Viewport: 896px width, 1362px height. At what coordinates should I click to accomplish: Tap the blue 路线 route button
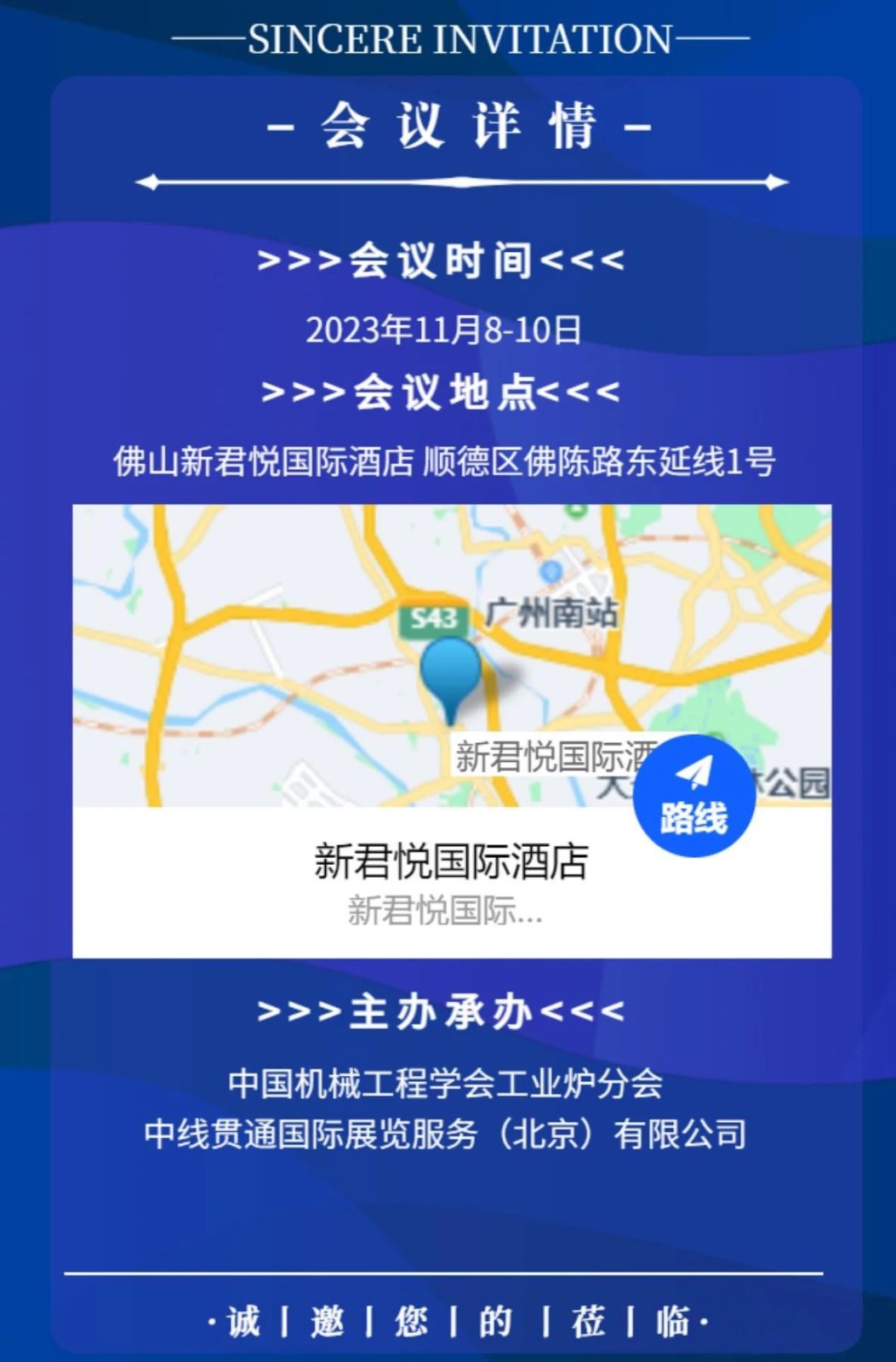tap(693, 796)
